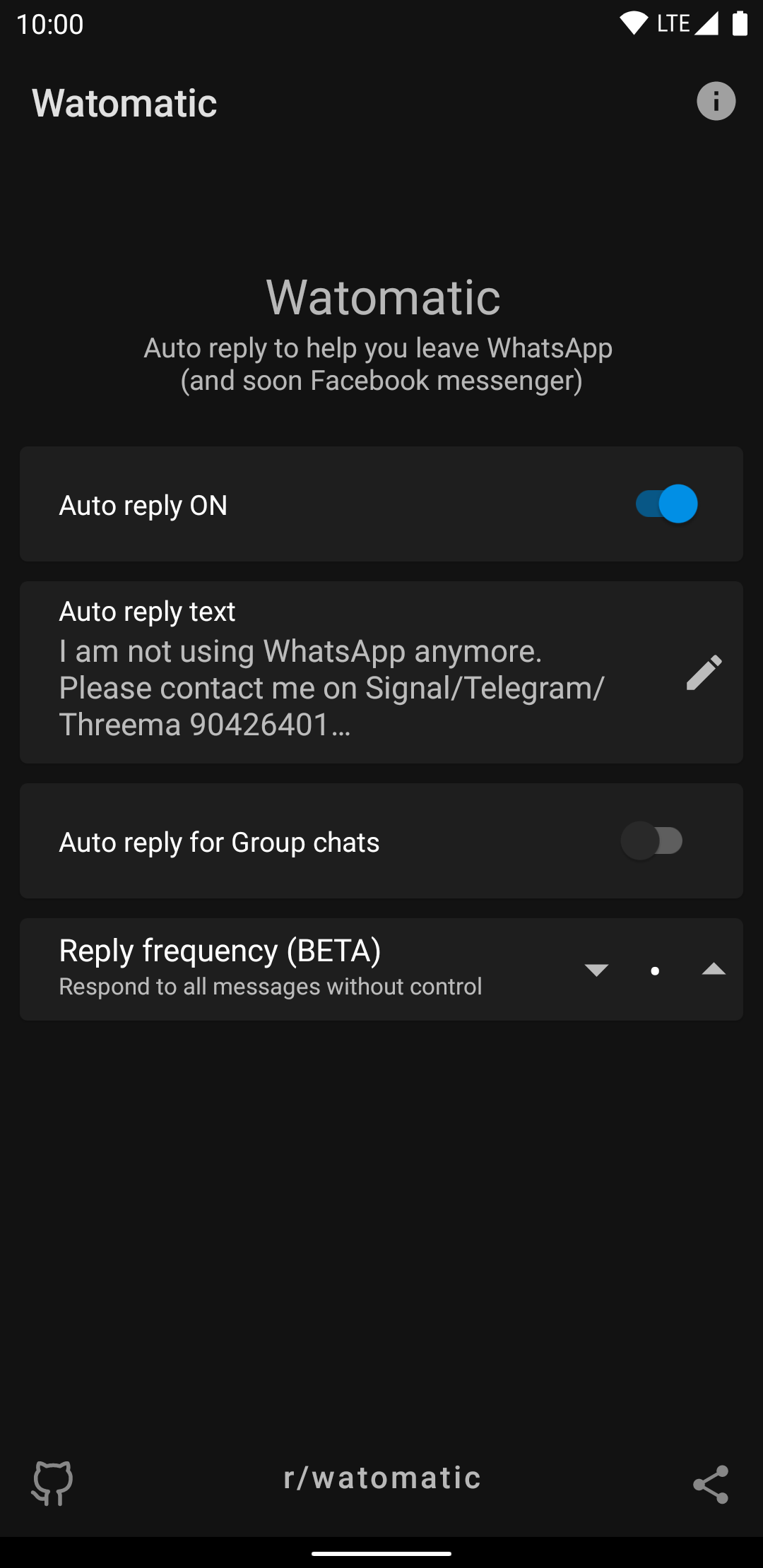This screenshot has width=763, height=1568.
Task: Decrease reply frequency with down arrow
Action: pyautogui.click(x=596, y=970)
